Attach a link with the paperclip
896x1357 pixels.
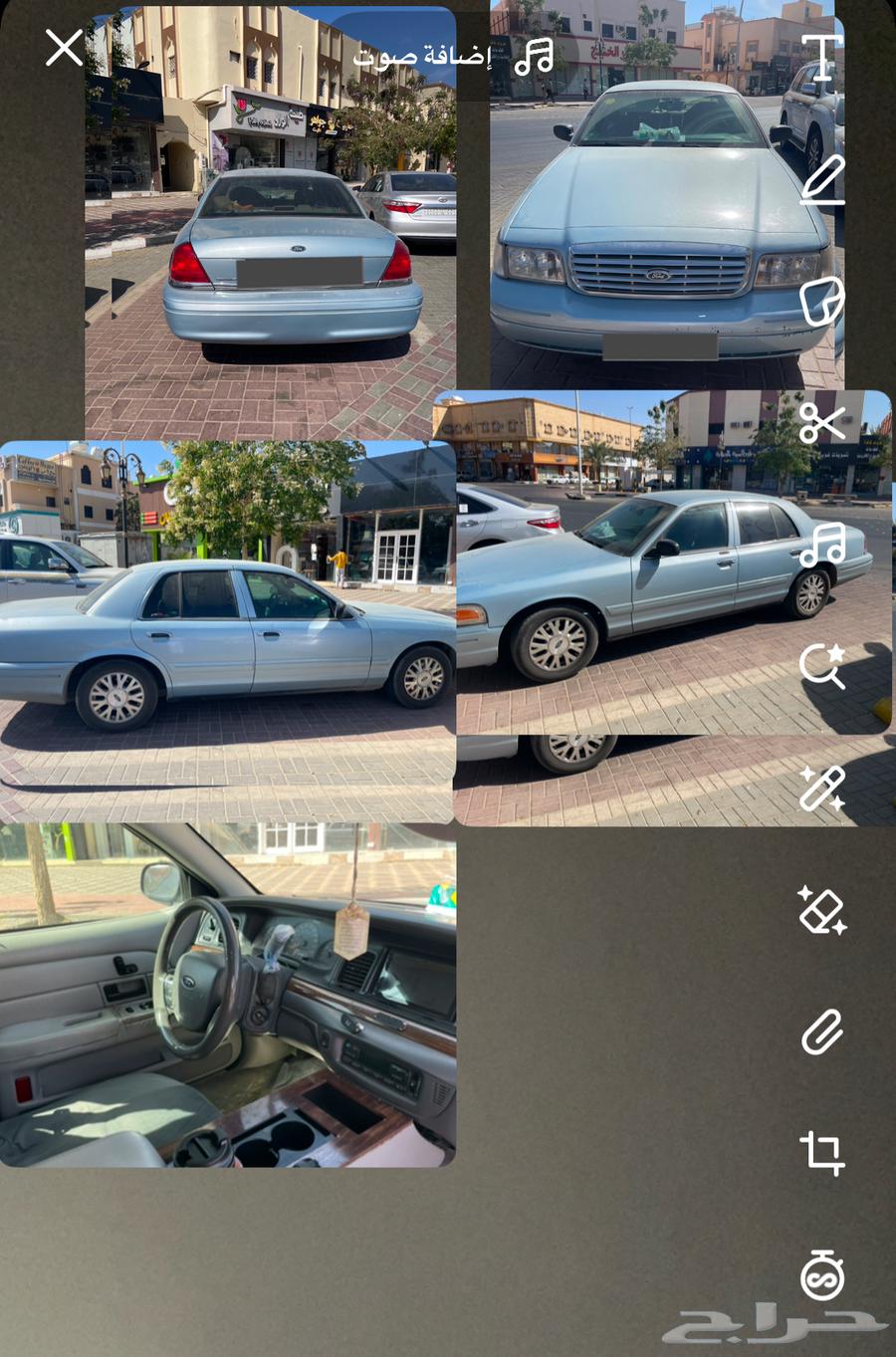(x=822, y=1031)
